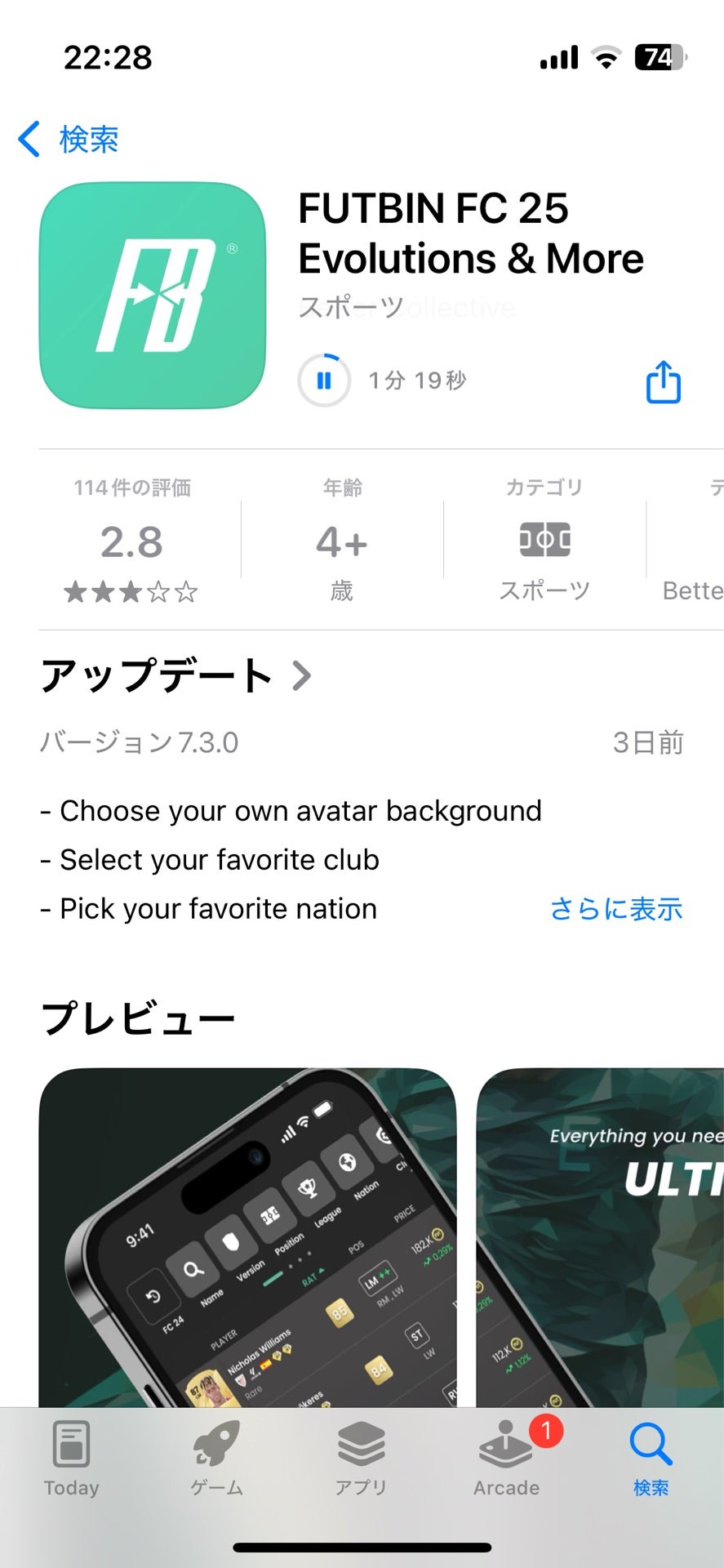
Task: Pause the app download
Action: click(x=324, y=381)
